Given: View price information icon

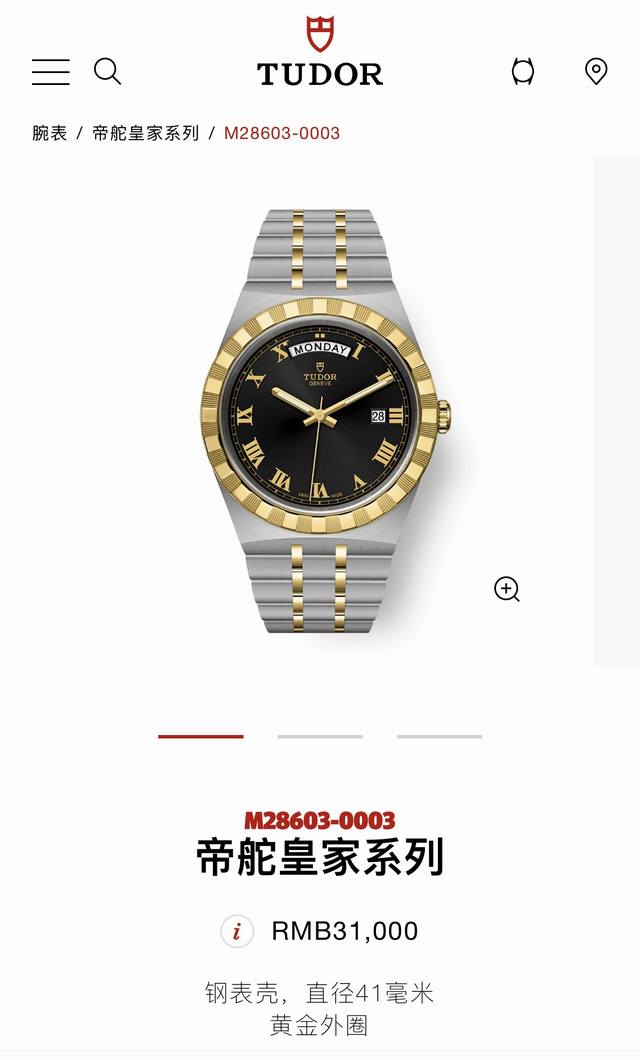Looking at the screenshot, I should coord(237,931).
